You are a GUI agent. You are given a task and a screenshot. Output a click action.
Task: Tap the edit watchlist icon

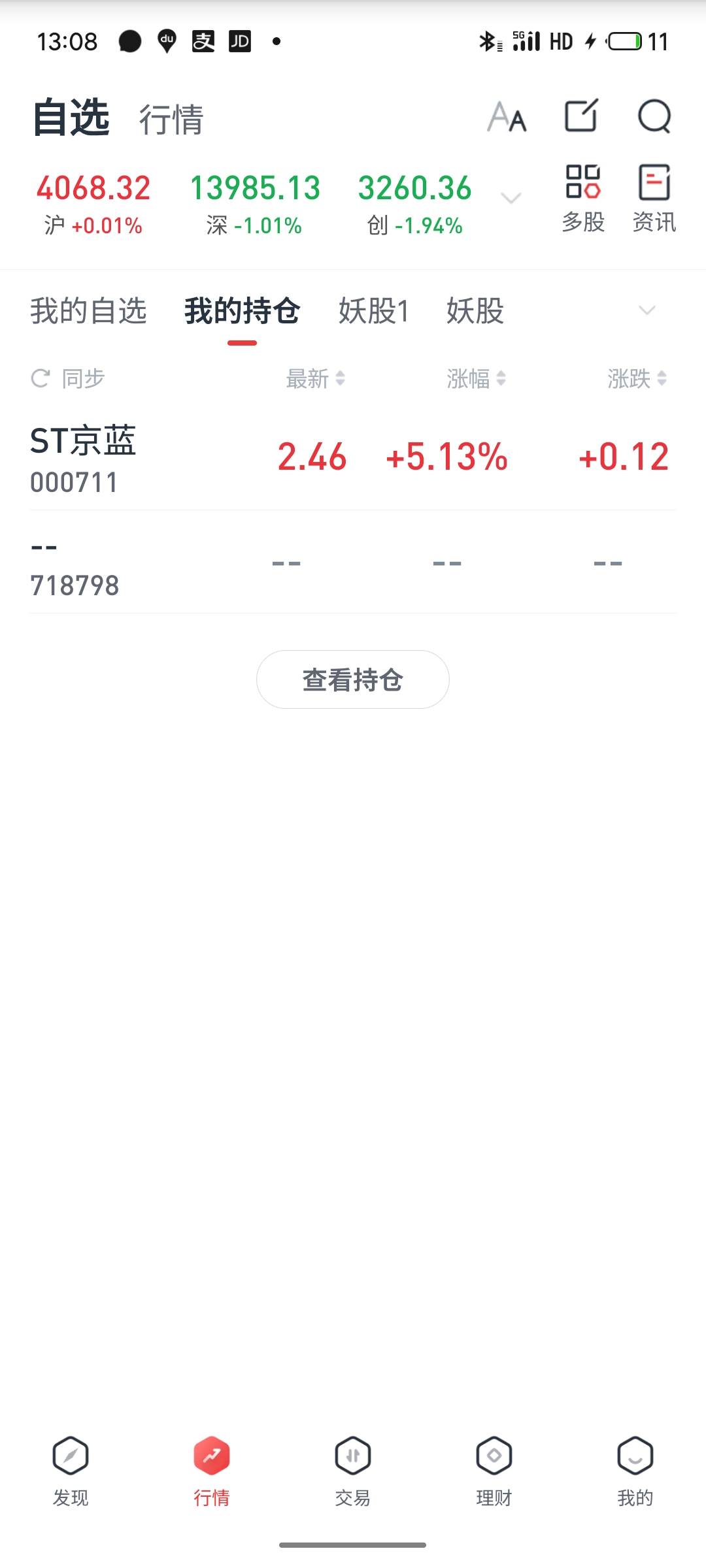581,116
